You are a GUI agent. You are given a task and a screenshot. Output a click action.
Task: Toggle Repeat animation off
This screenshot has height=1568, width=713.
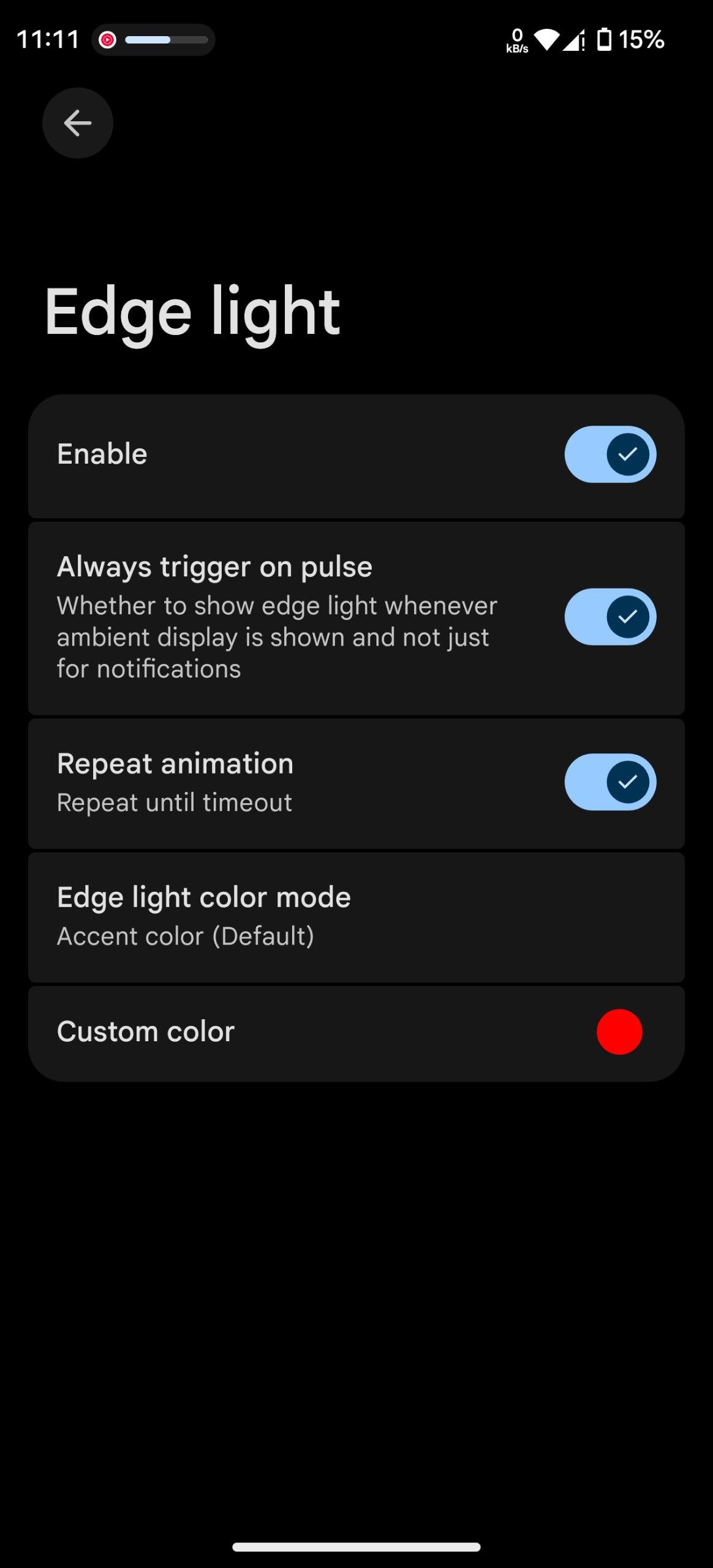tap(609, 782)
